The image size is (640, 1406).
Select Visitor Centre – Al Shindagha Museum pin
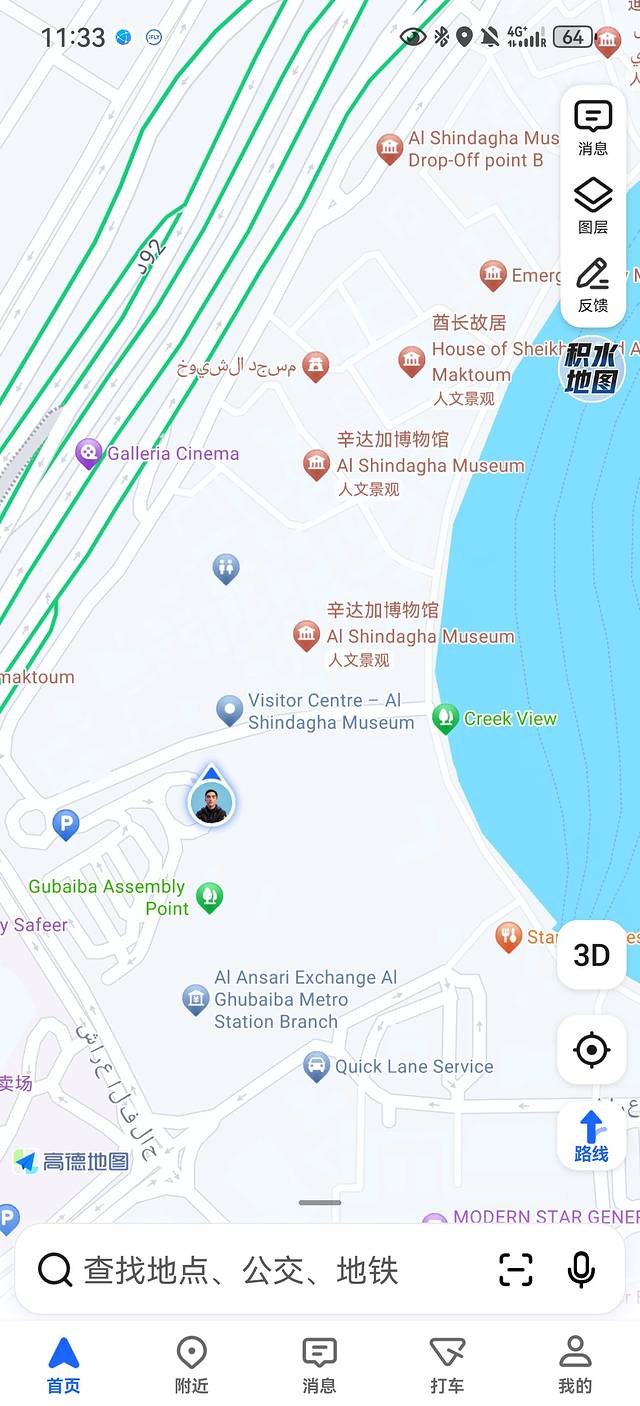(230, 711)
